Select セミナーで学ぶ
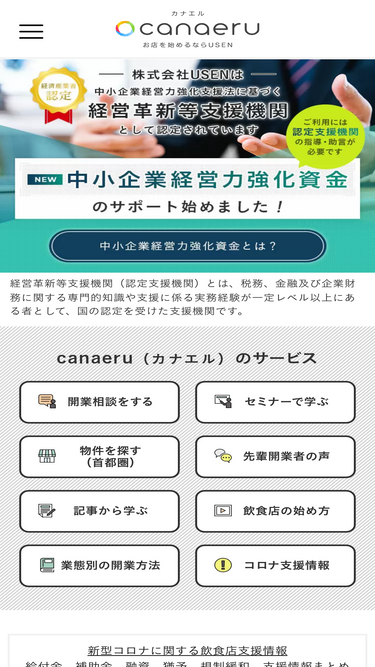375x667 pixels. pos(275,402)
